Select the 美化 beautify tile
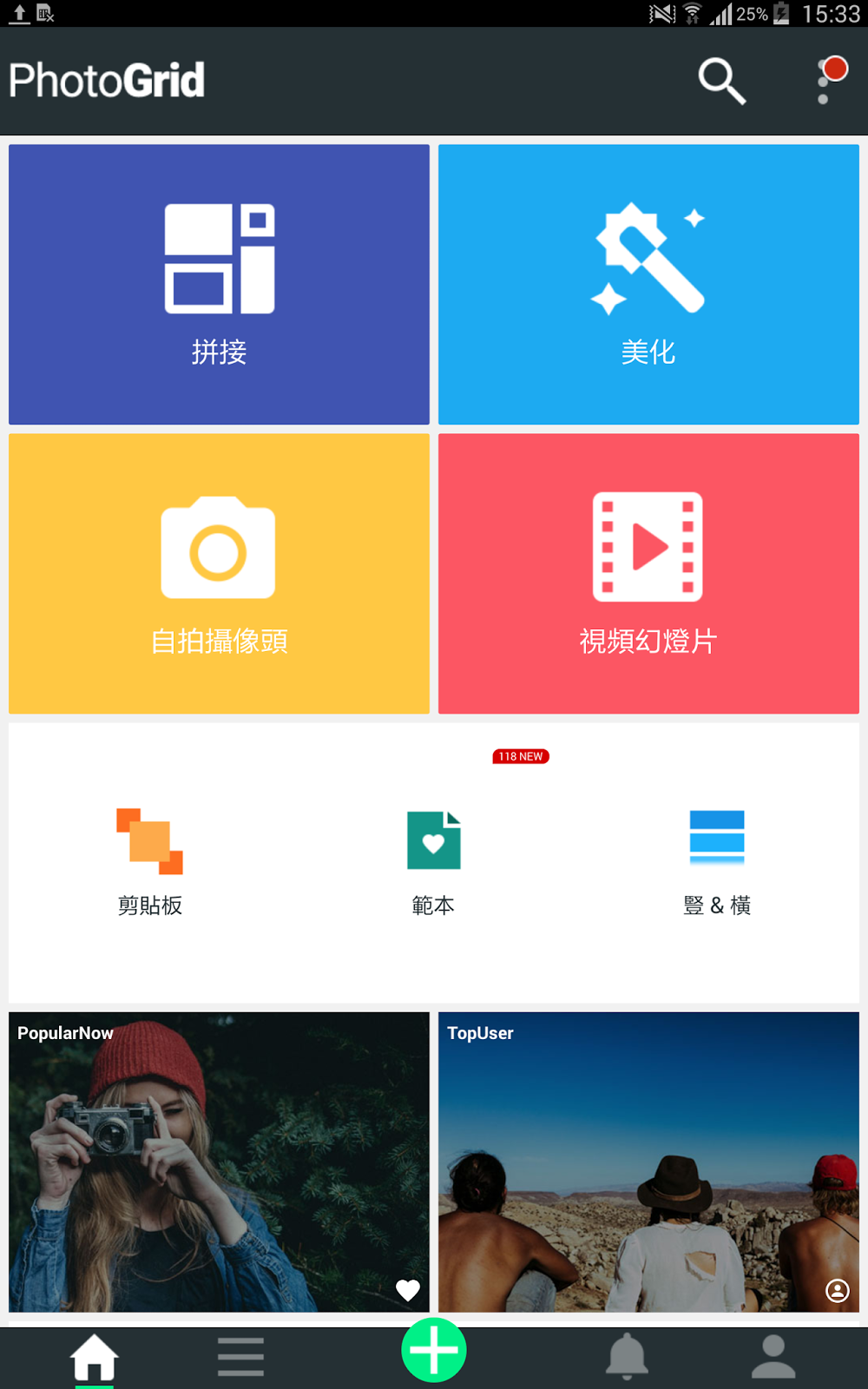Viewport: 868px width, 1389px height. point(648,284)
